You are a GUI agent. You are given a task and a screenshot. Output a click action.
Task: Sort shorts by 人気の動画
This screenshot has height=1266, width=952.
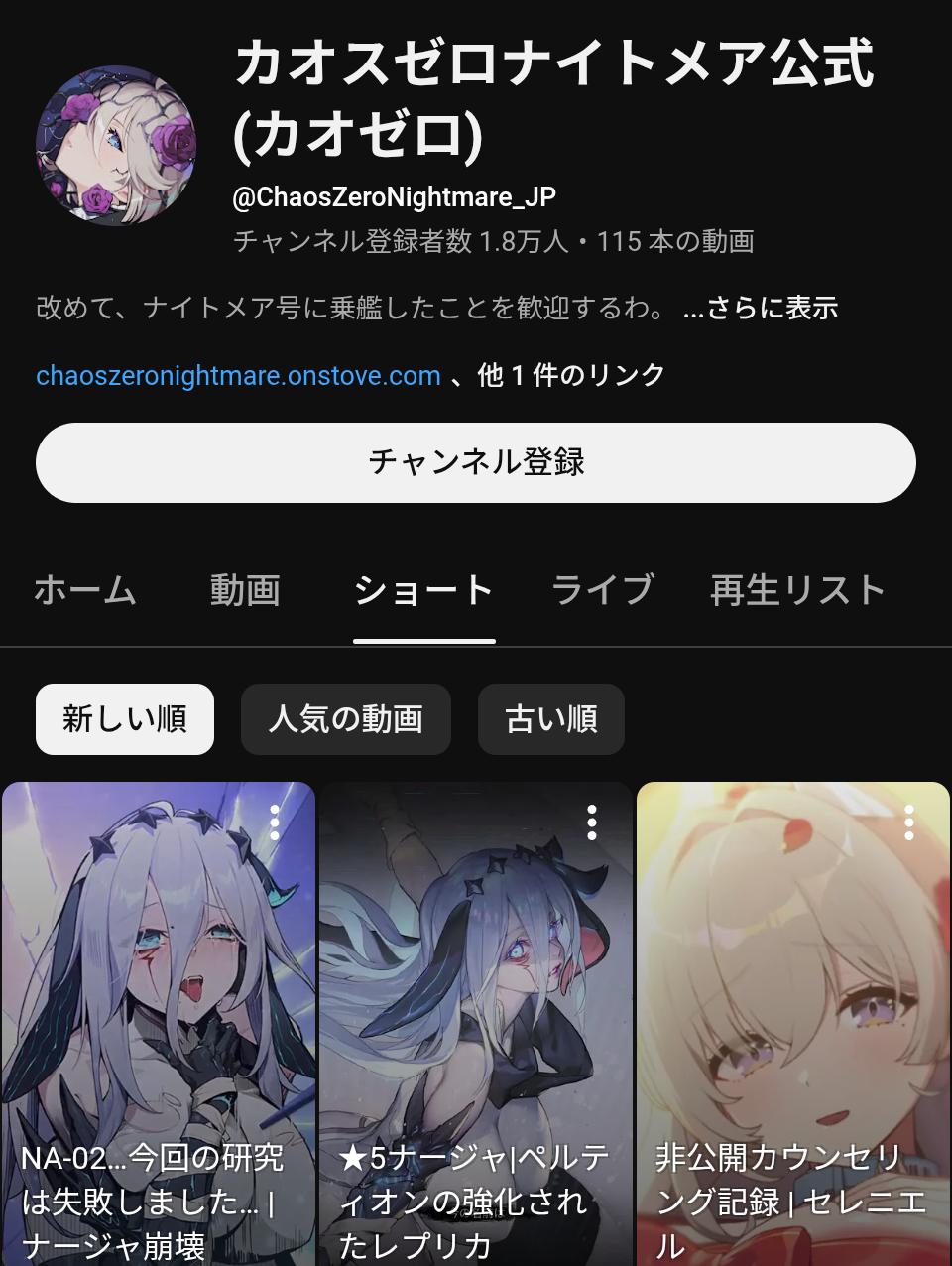(345, 719)
